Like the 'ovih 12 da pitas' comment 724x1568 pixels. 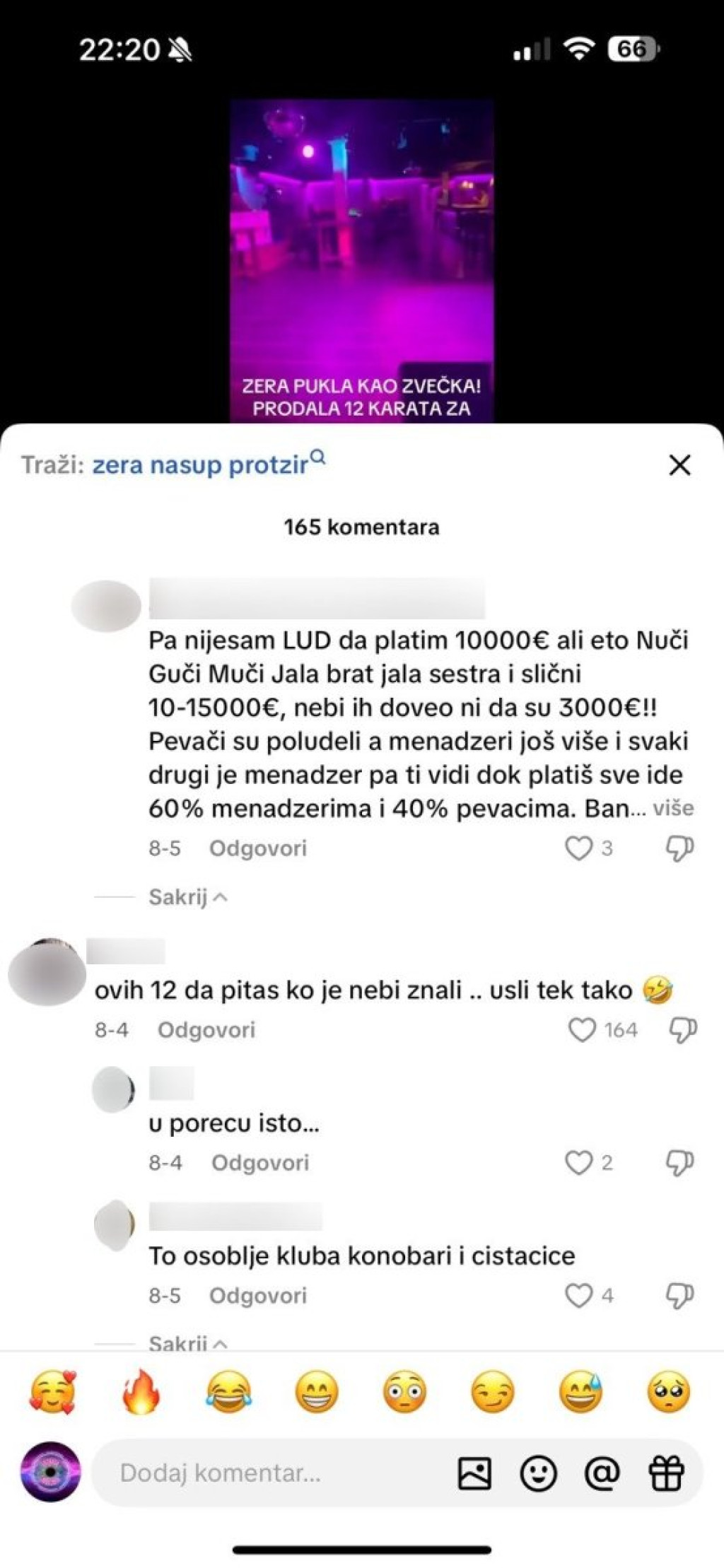coord(582,1030)
